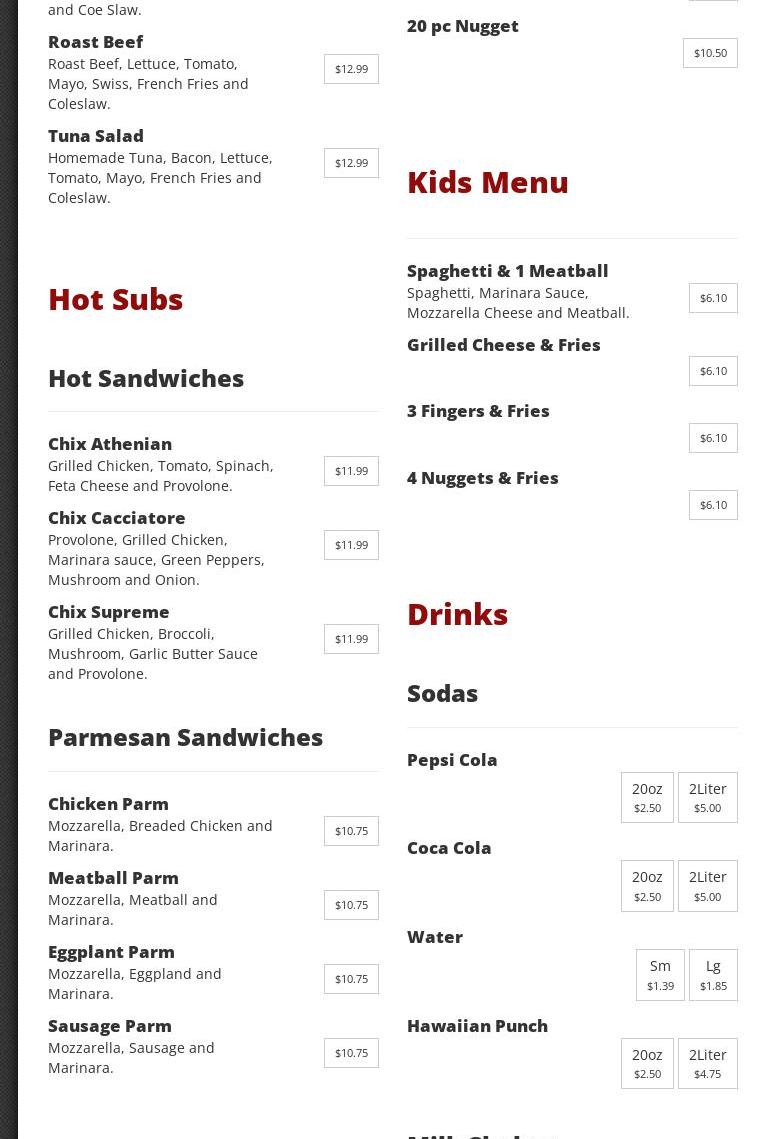The height and width of the screenshot is (1139, 765).
Task: Choose the 20 pc Nugget $10.50 button
Action: pyautogui.click(x=710, y=53)
